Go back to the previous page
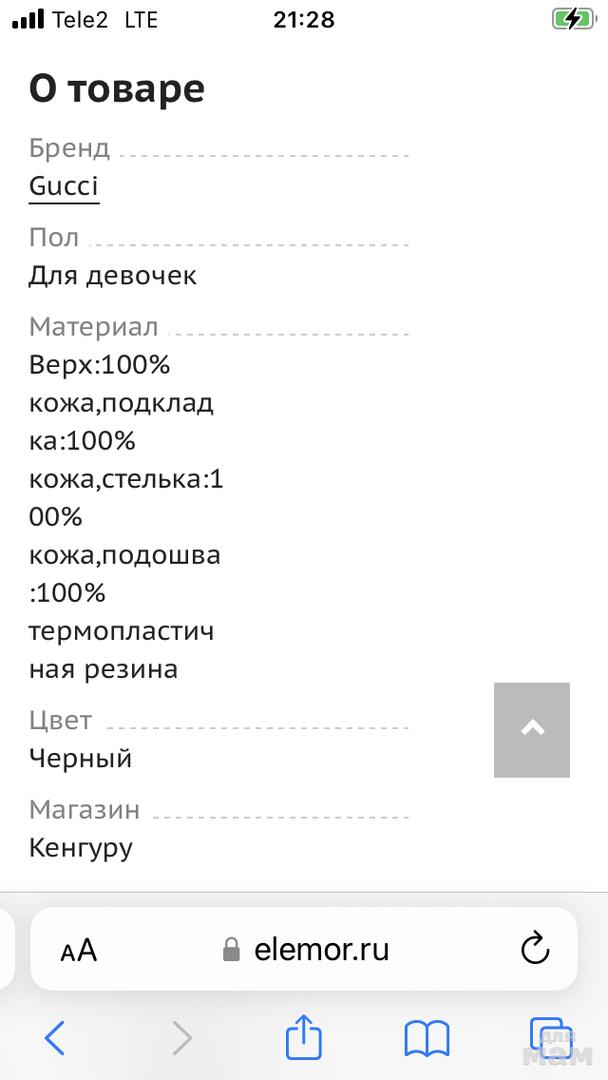This screenshot has height=1080, width=608. click(55, 1038)
